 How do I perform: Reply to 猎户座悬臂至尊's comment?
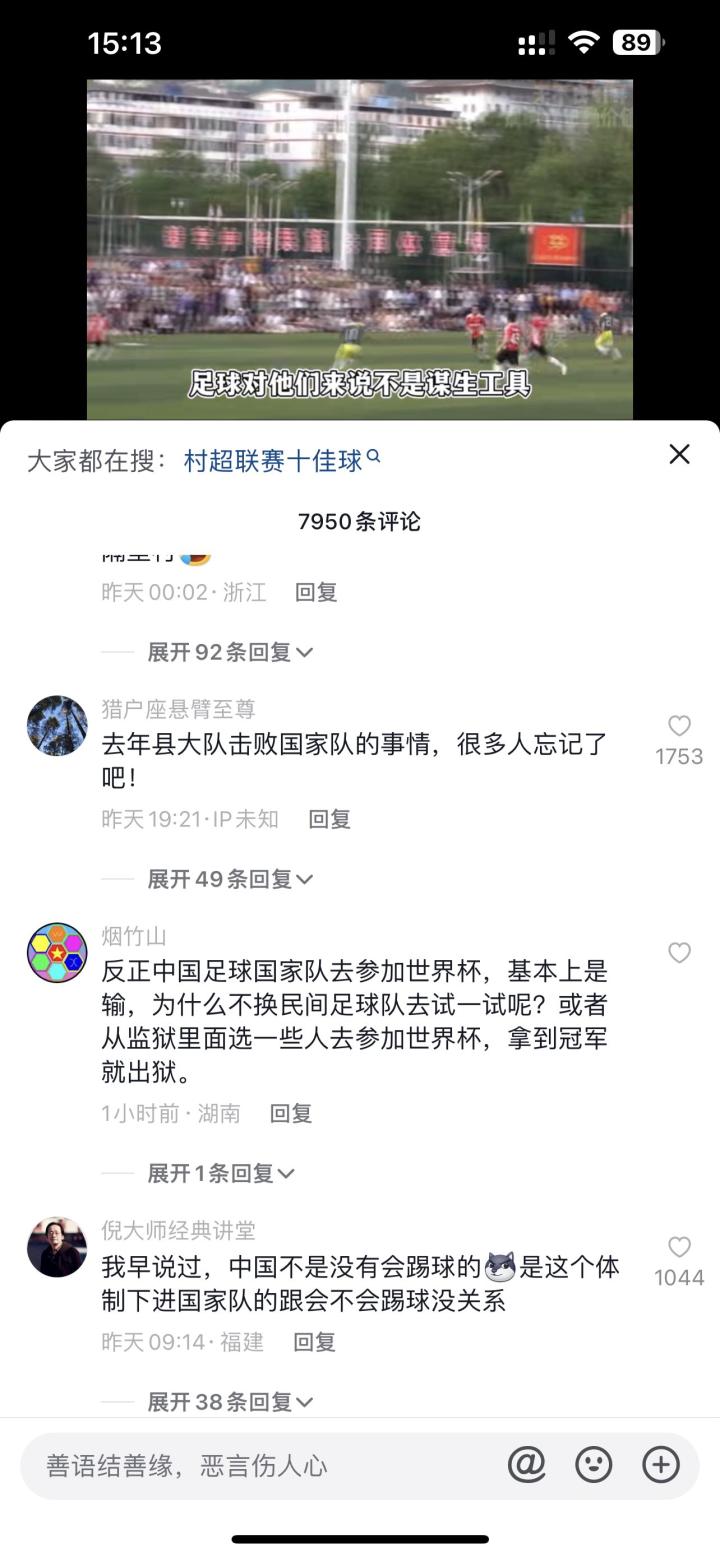(x=329, y=819)
